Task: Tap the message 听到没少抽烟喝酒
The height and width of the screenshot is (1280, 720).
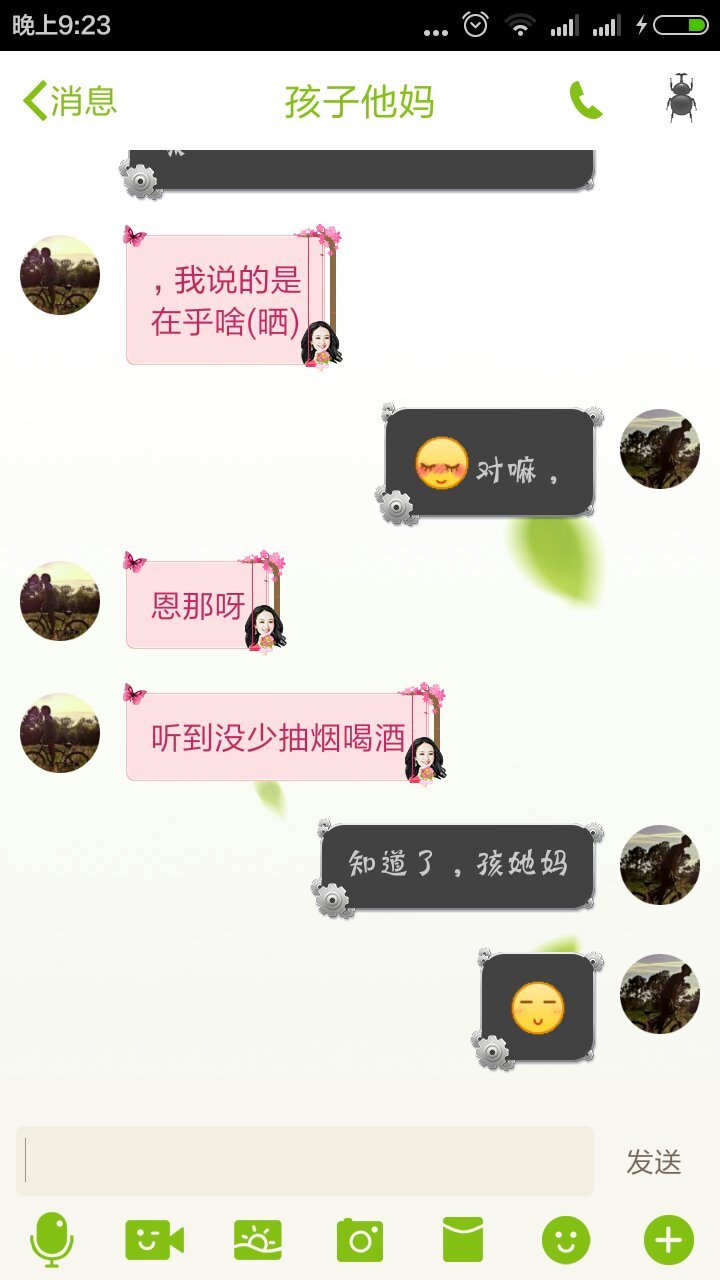Action: [278, 738]
